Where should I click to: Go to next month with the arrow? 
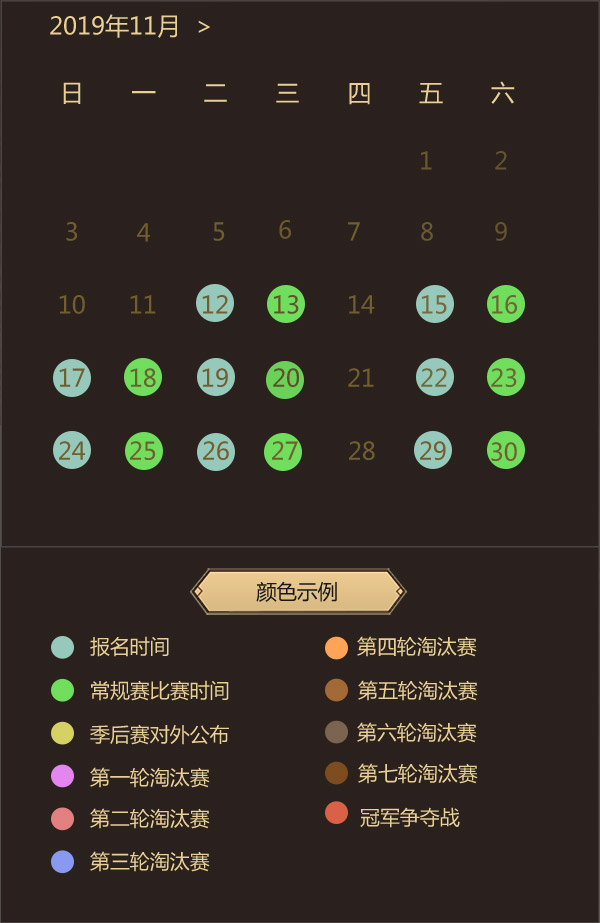pos(204,28)
